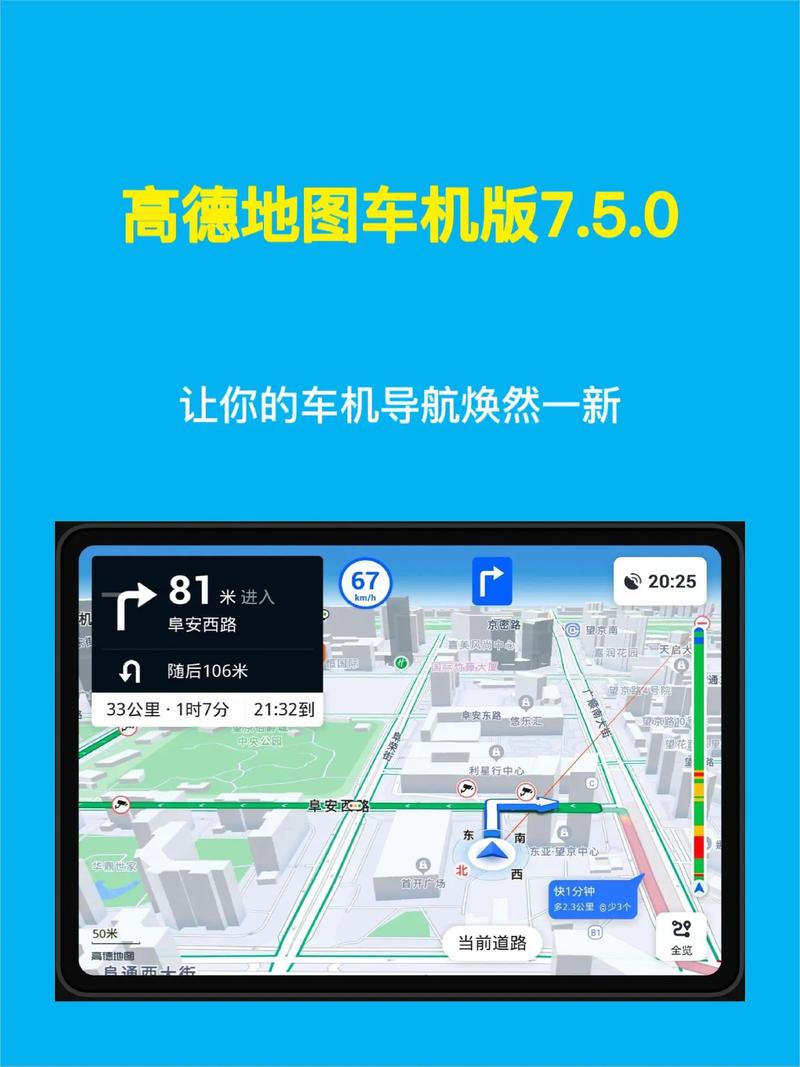Tap the B1 road label on the map
The image size is (800, 1067).
[594, 931]
